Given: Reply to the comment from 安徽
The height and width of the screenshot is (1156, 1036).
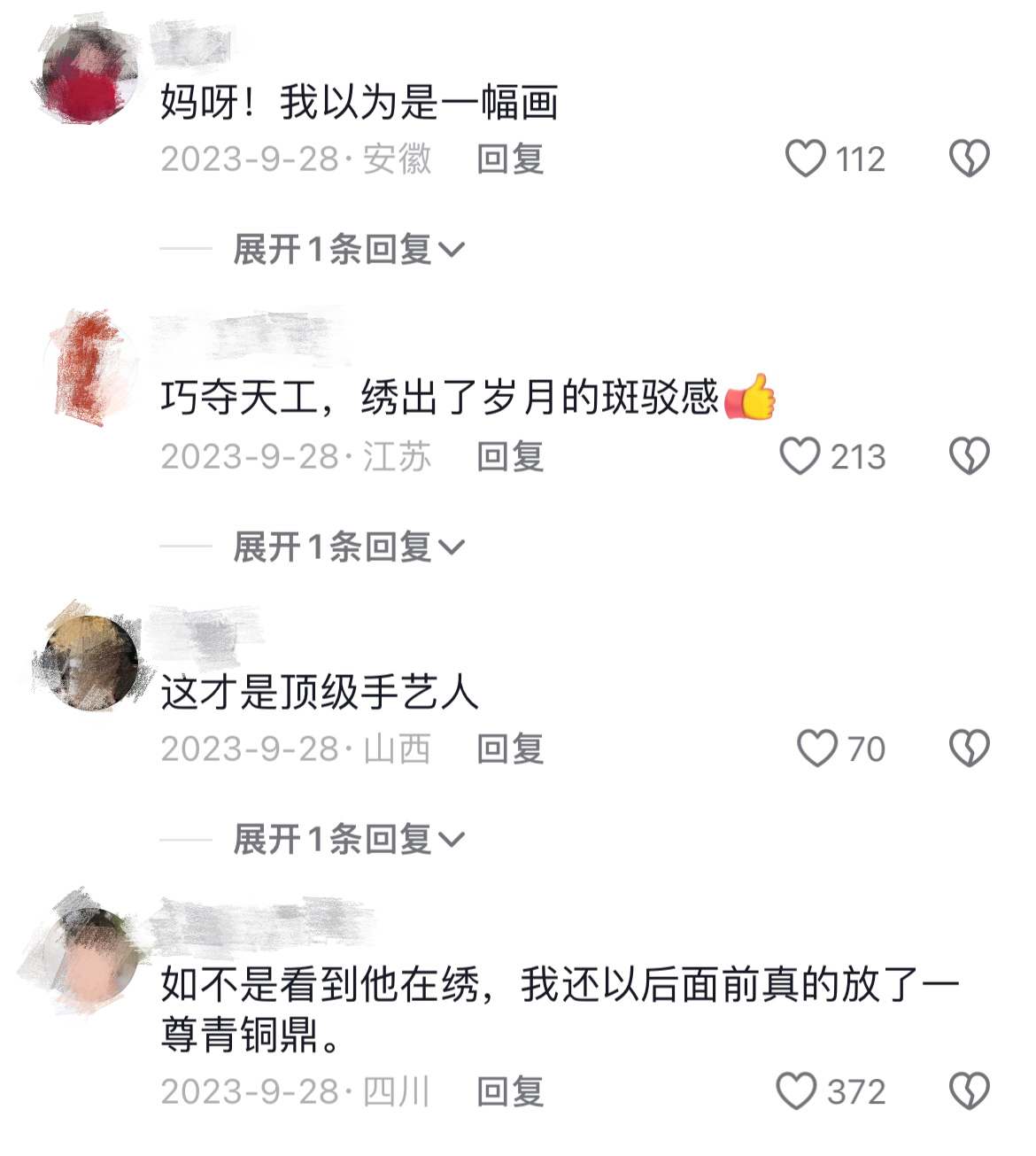Looking at the screenshot, I should (x=510, y=159).
